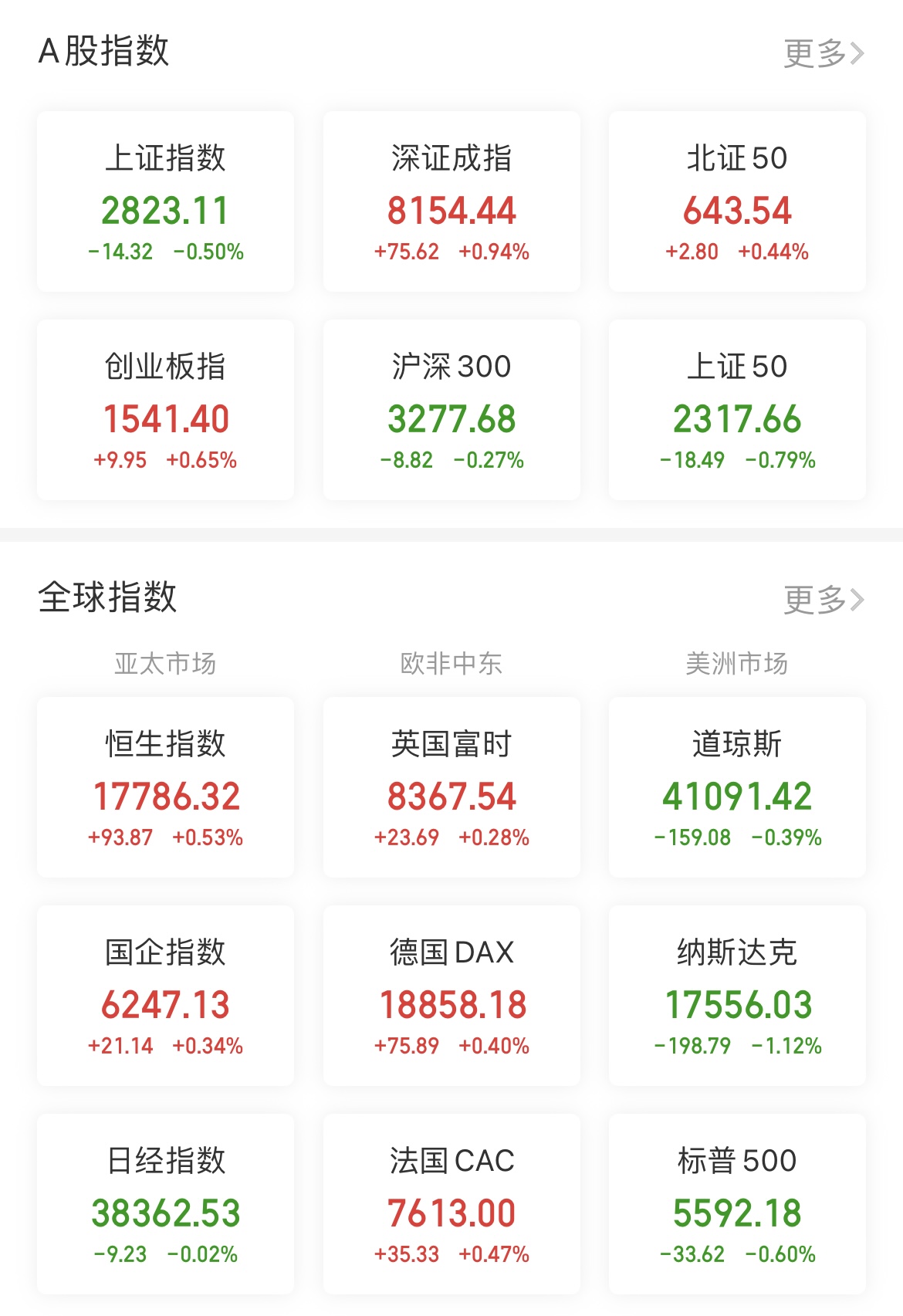This screenshot has width=903, height=1316.
Task: Switch to 欧非中东 market tab
Action: (451, 662)
